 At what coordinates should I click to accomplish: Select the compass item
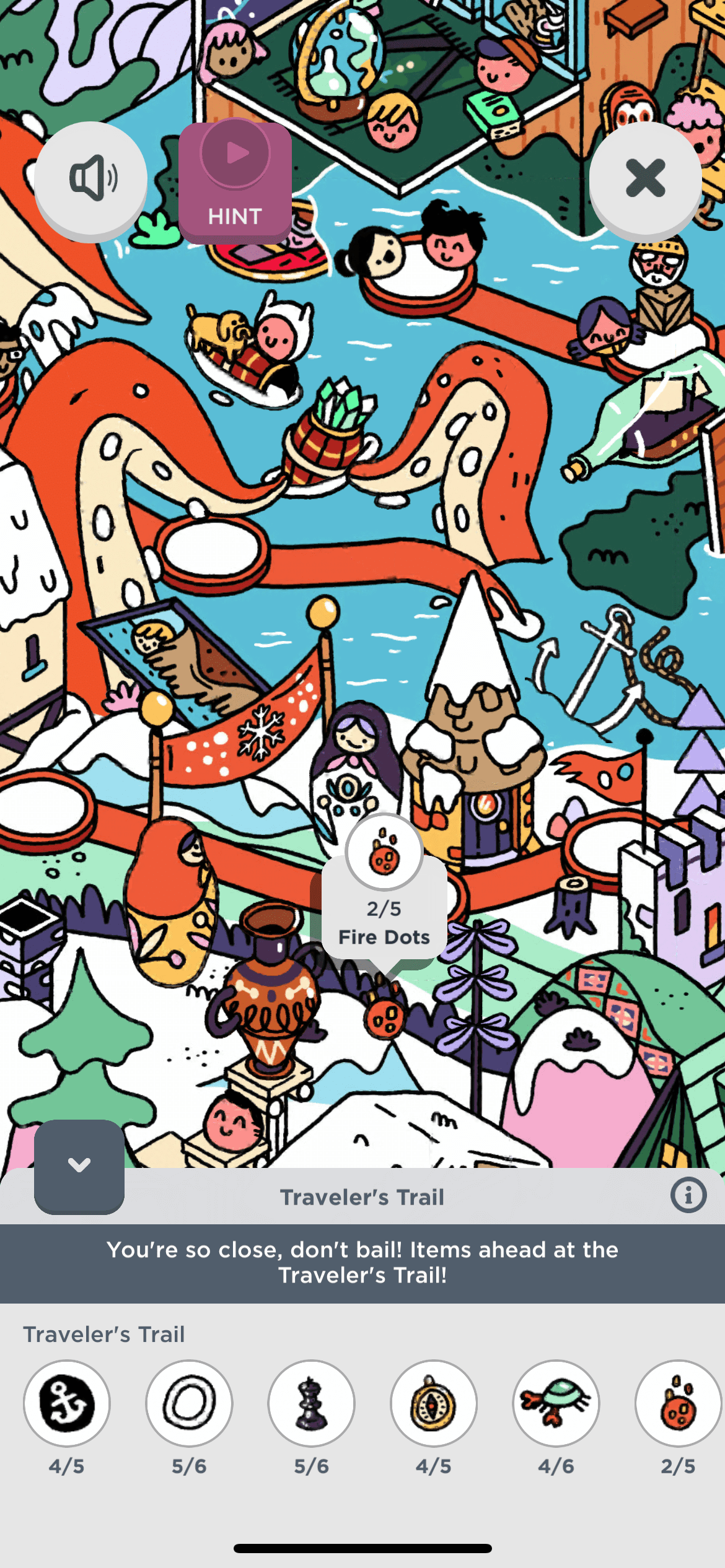433,1403
